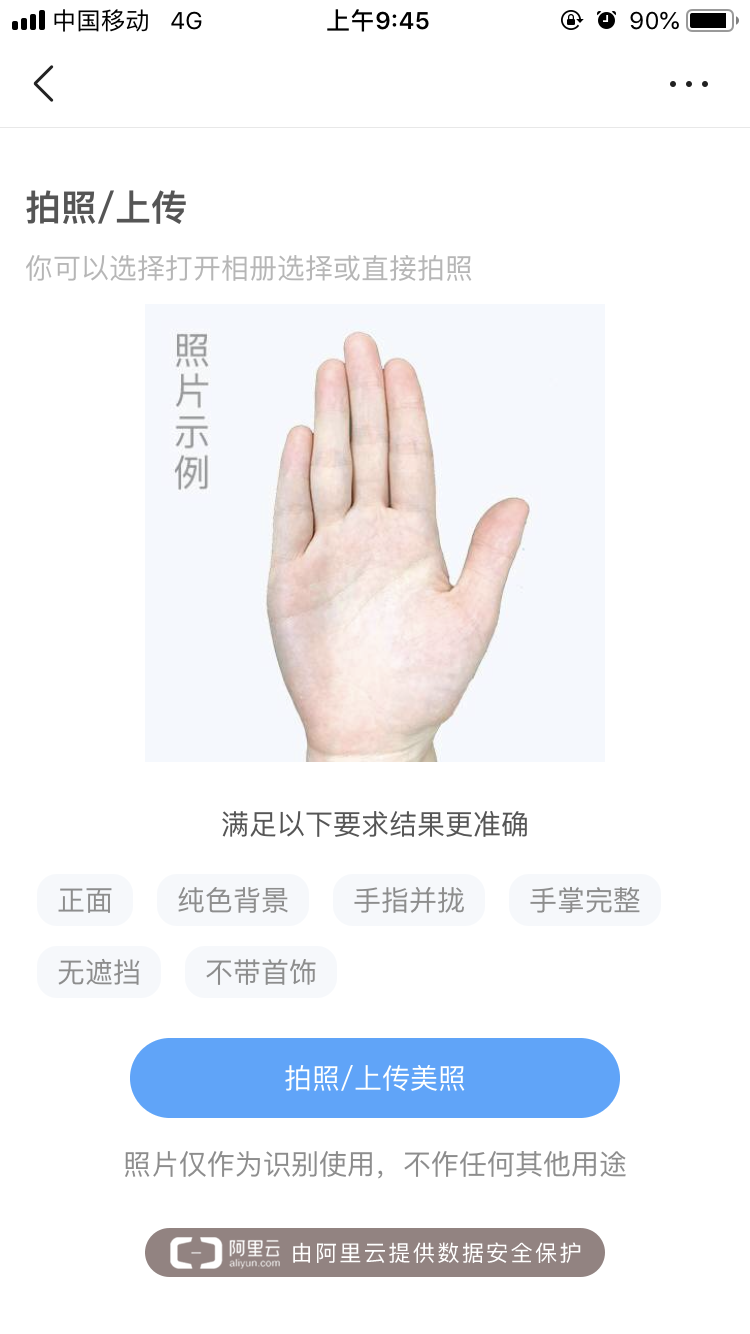The height and width of the screenshot is (1334, 750).
Task: Select the 手指并拢 requirement tag
Action: [409, 900]
